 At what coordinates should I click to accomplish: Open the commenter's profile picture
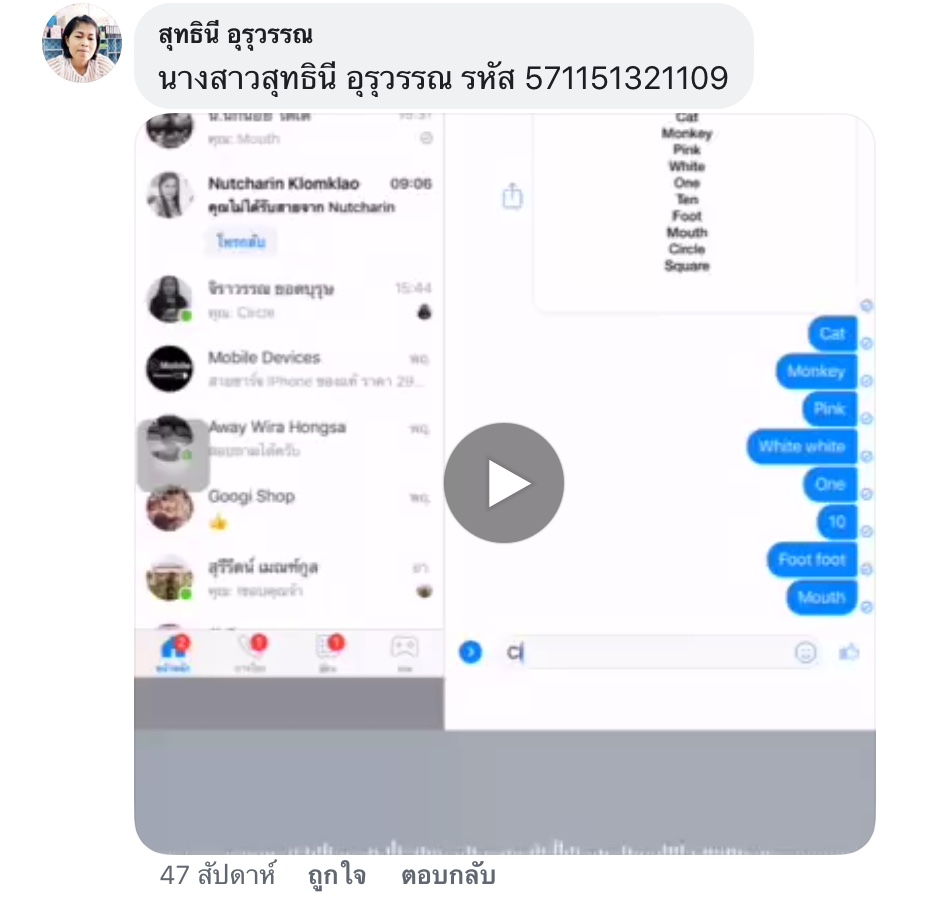click(82, 43)
